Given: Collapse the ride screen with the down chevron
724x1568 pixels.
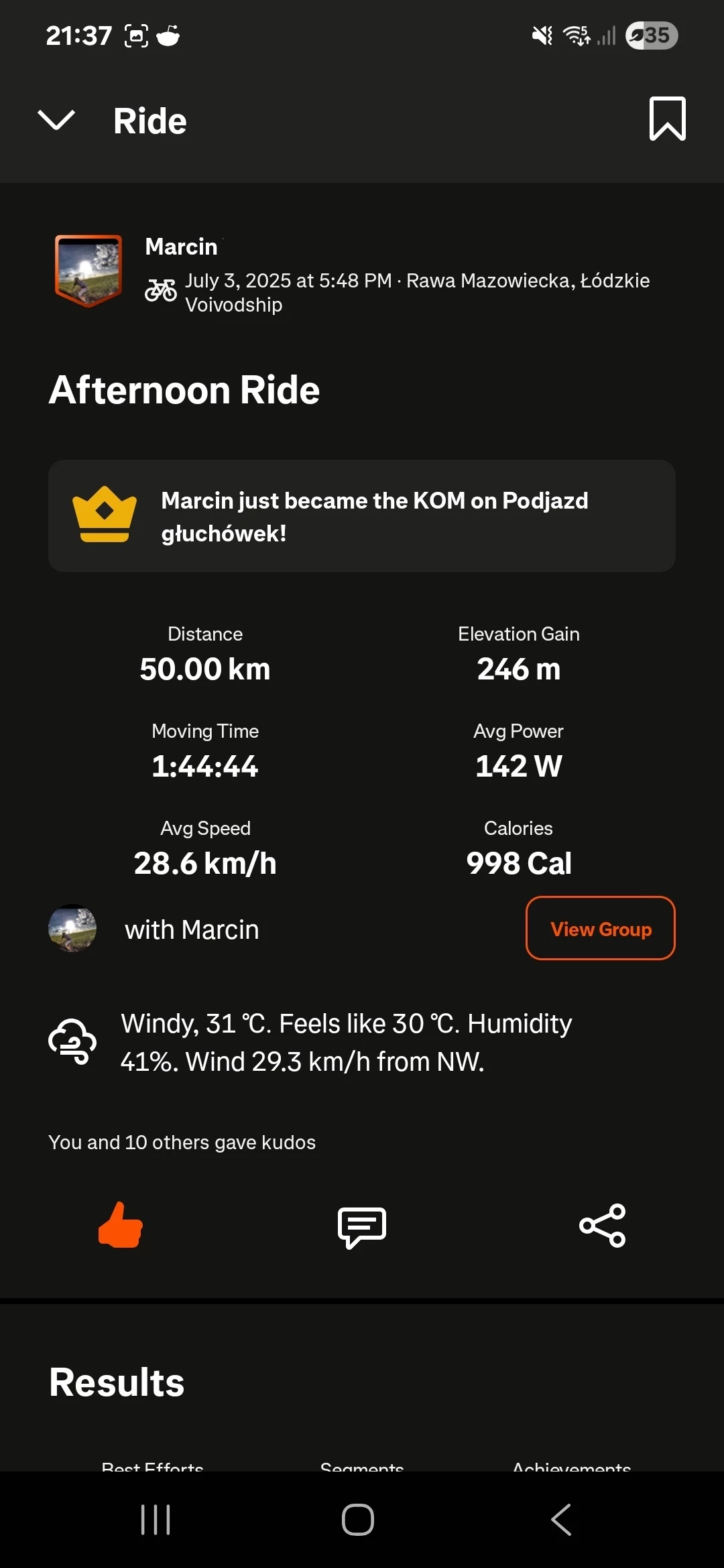Looking at the screenshot, I should (x=56, y=121).
